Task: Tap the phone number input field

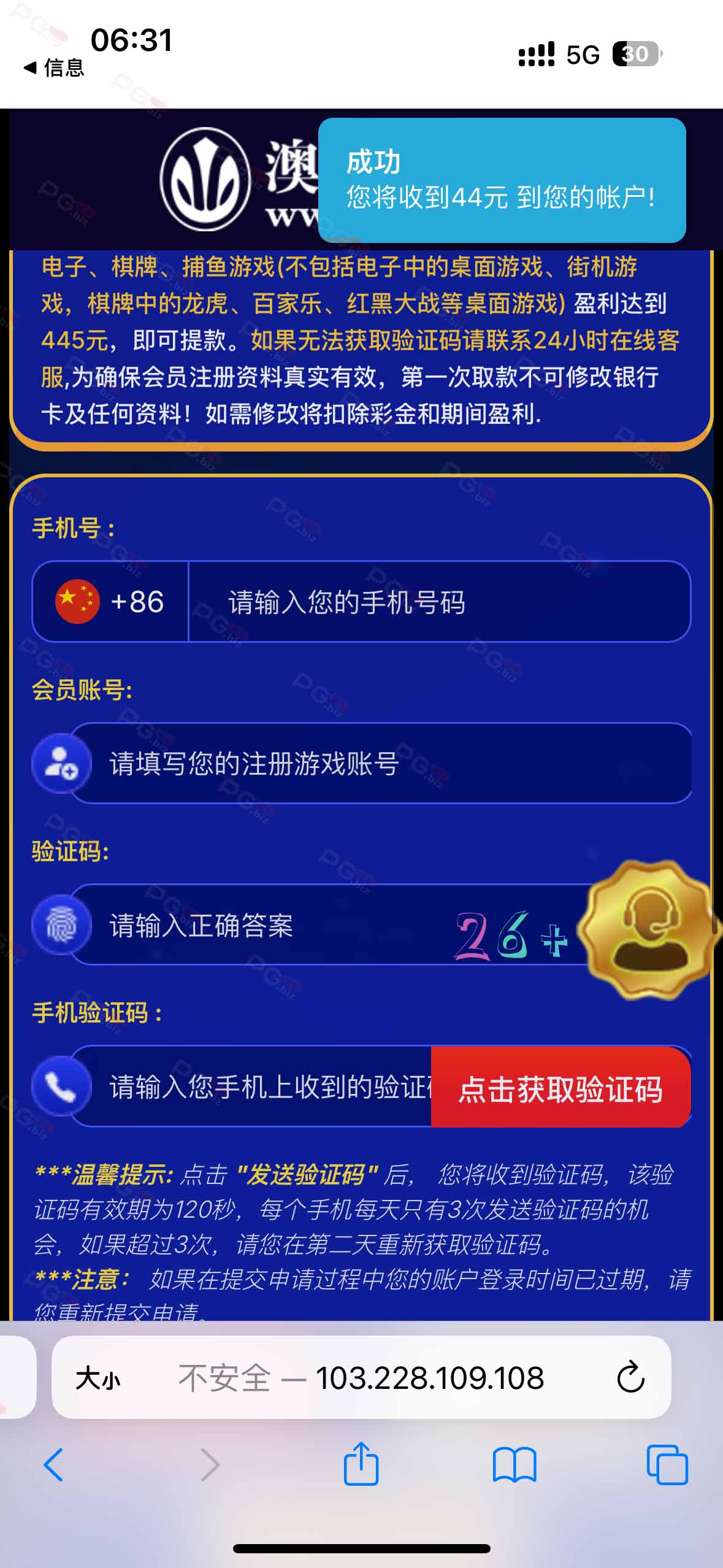Action: [x=439, y=602]
